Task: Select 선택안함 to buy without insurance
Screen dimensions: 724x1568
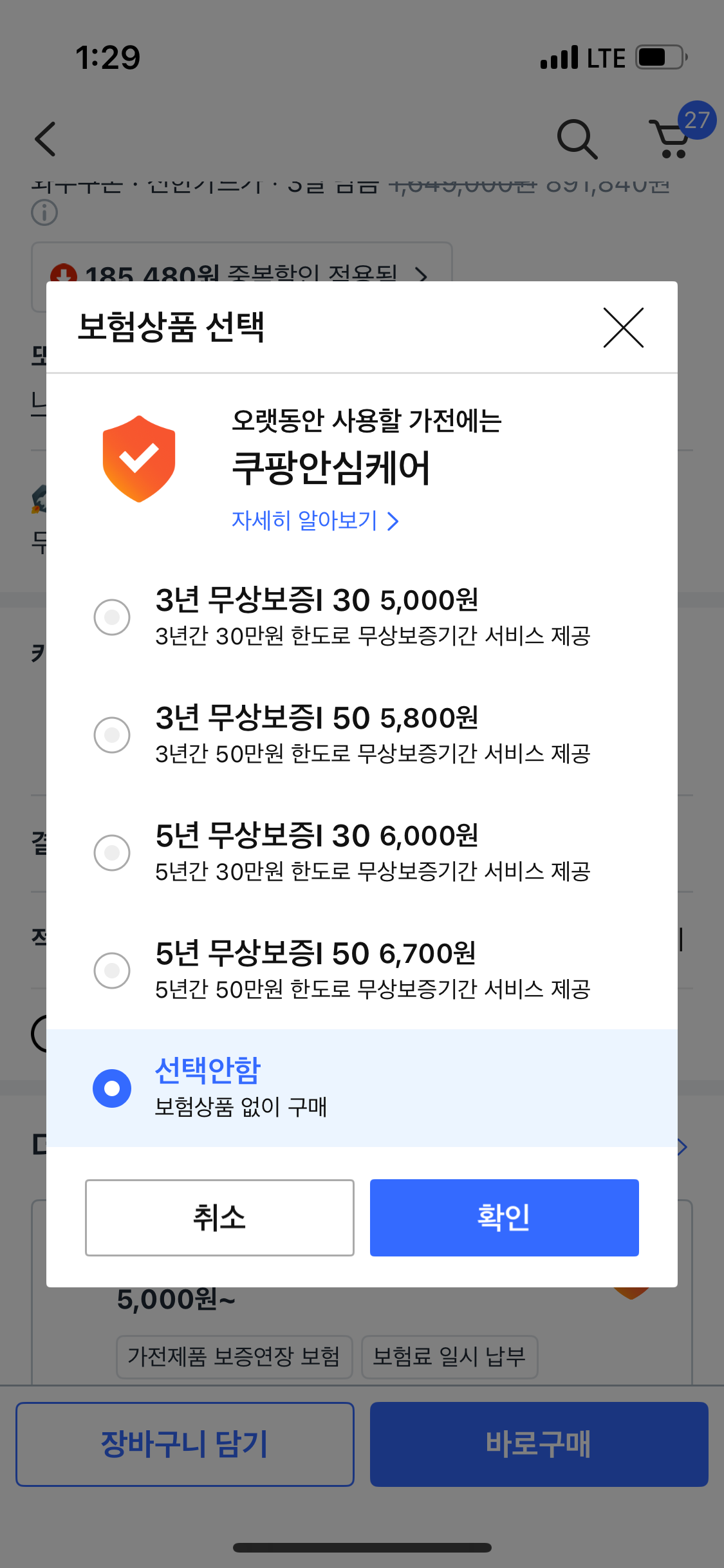Action: click(x=362, y=1088)
